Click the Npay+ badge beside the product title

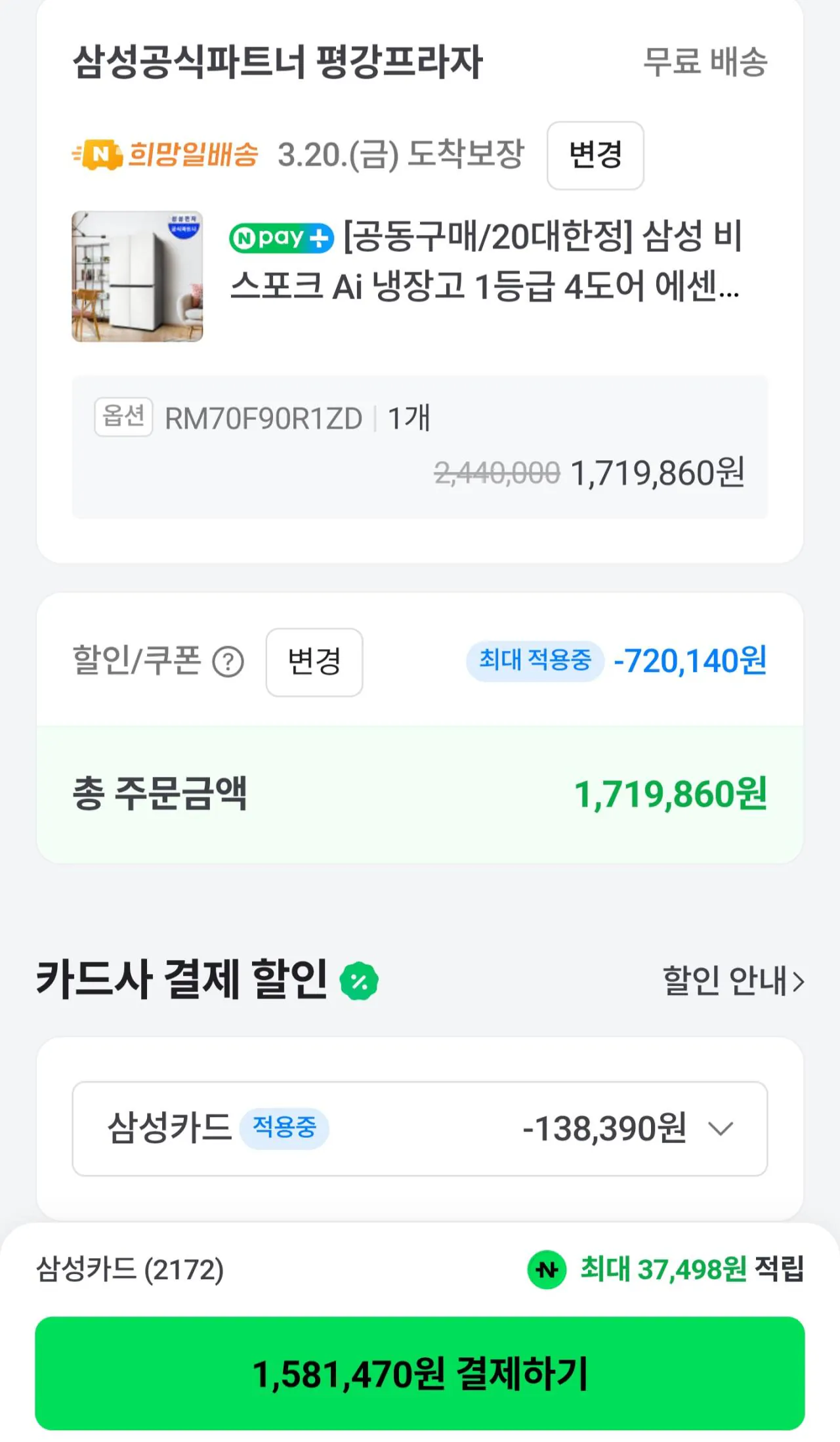(x=278, y=240)
